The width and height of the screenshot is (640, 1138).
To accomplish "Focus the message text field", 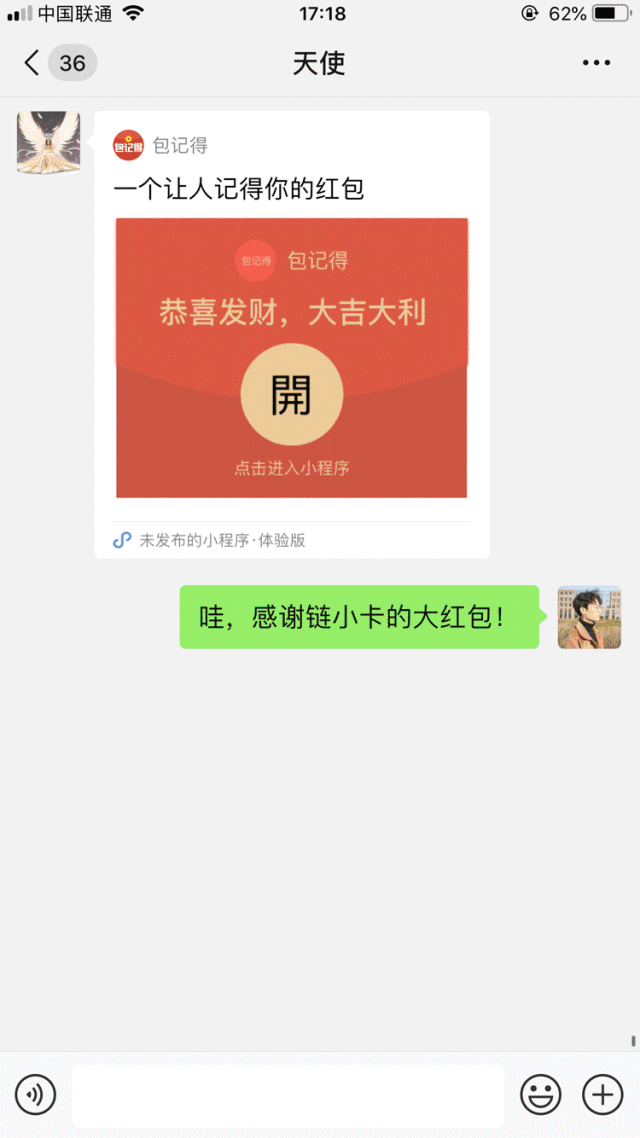I will (288, 1095).
